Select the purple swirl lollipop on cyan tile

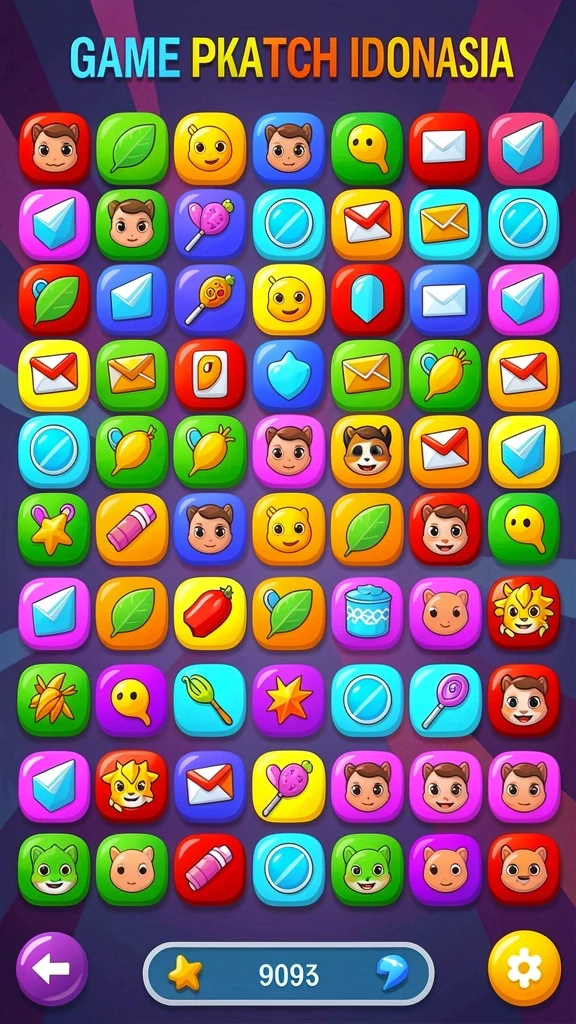[445, 700]
